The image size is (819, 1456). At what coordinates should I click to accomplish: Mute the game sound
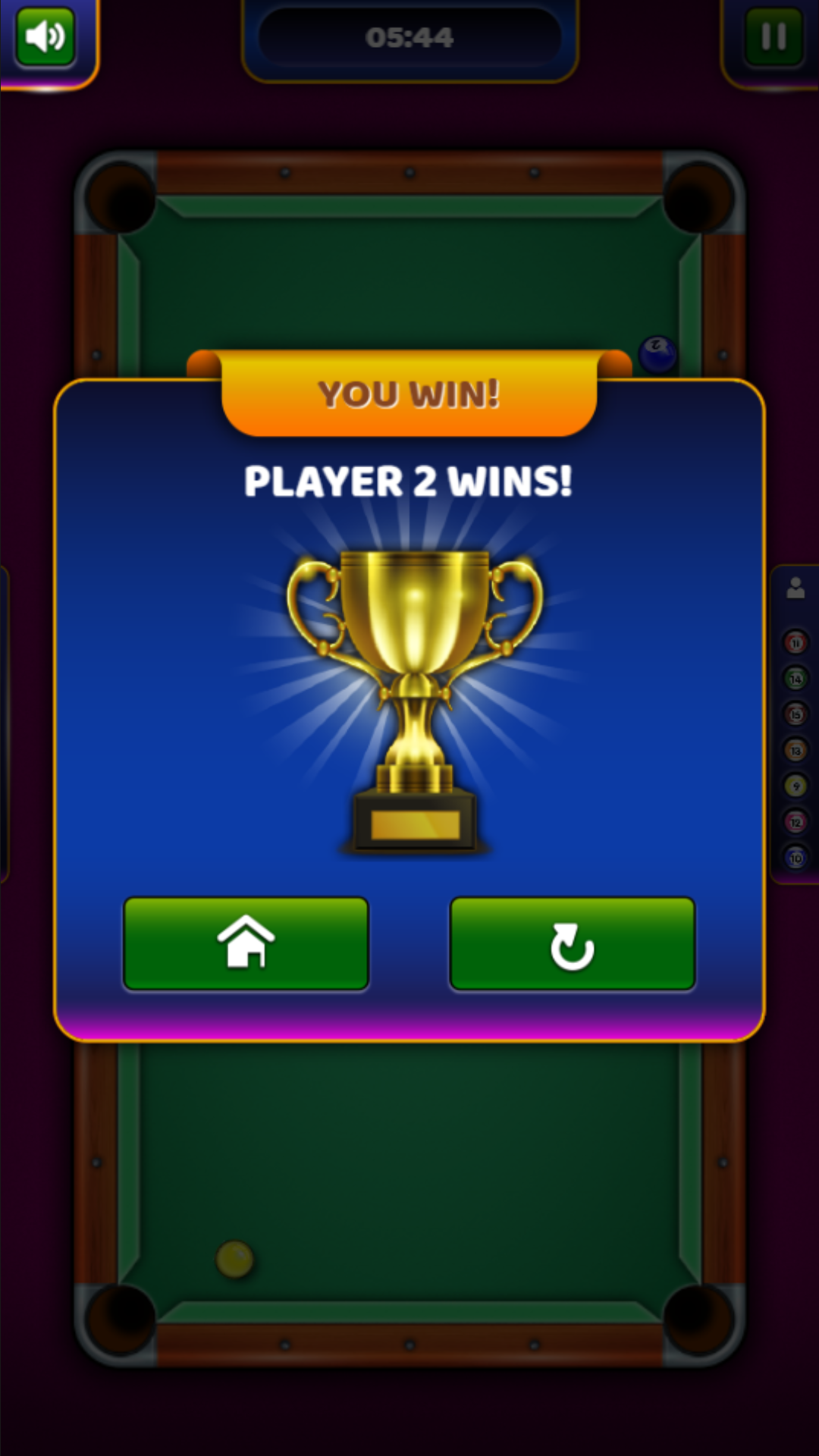(x=45, y=36)
